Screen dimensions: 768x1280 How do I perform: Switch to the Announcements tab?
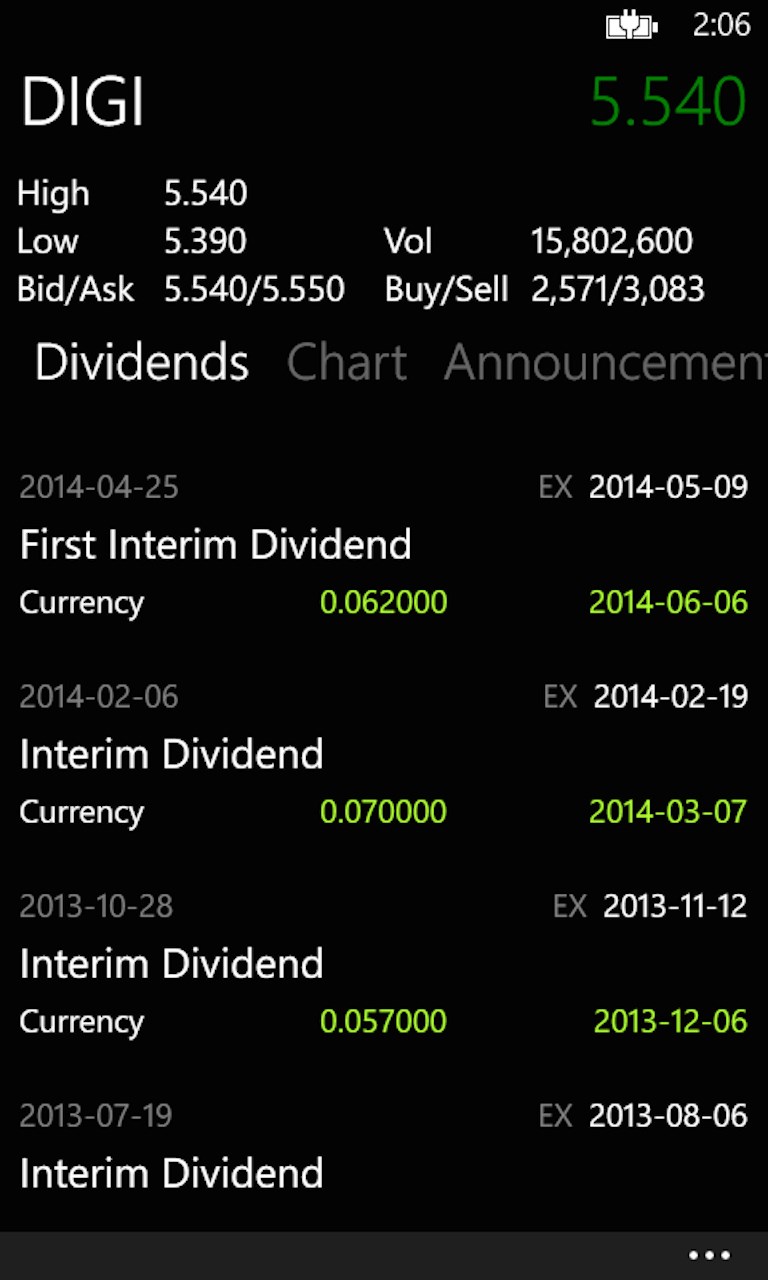(604, 362)
